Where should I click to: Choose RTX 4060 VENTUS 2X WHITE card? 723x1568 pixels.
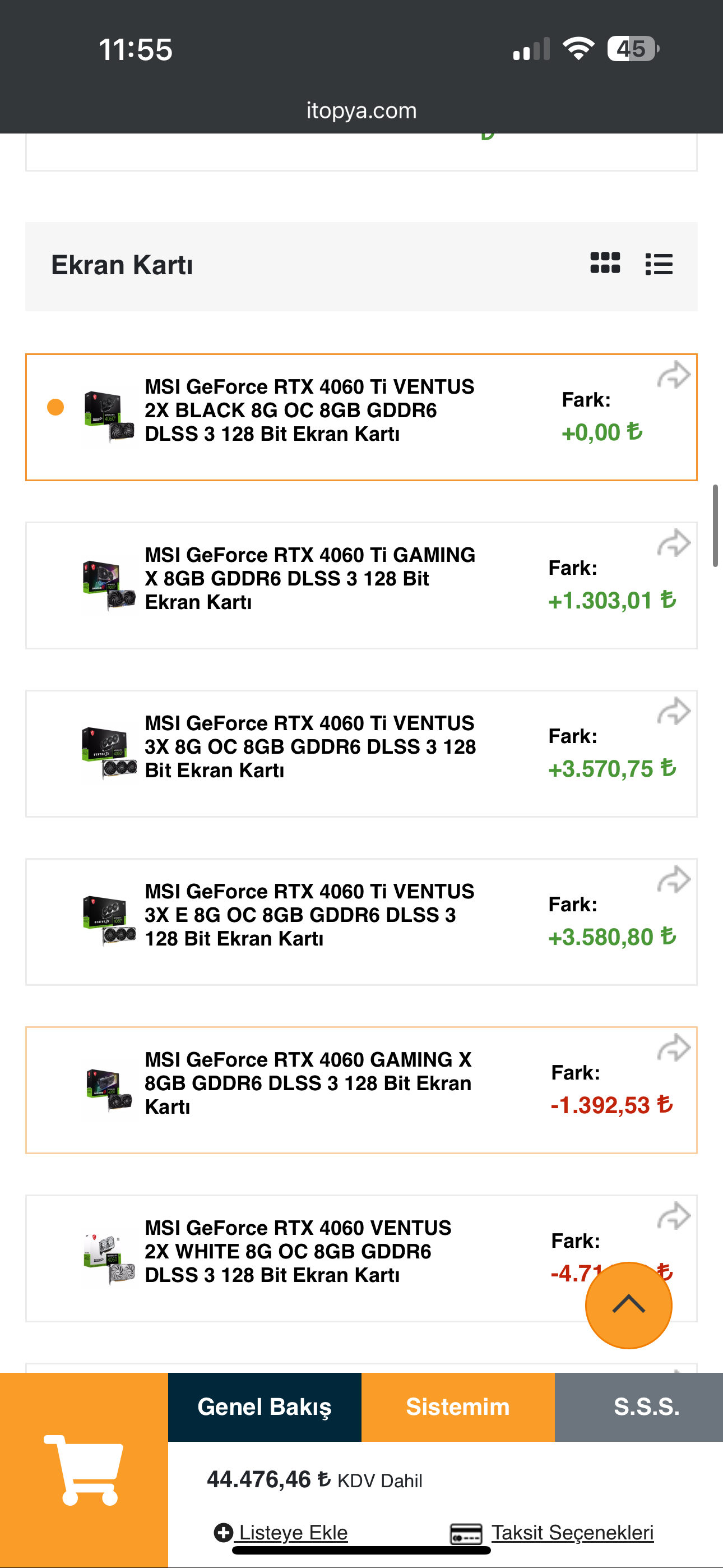298,1251
